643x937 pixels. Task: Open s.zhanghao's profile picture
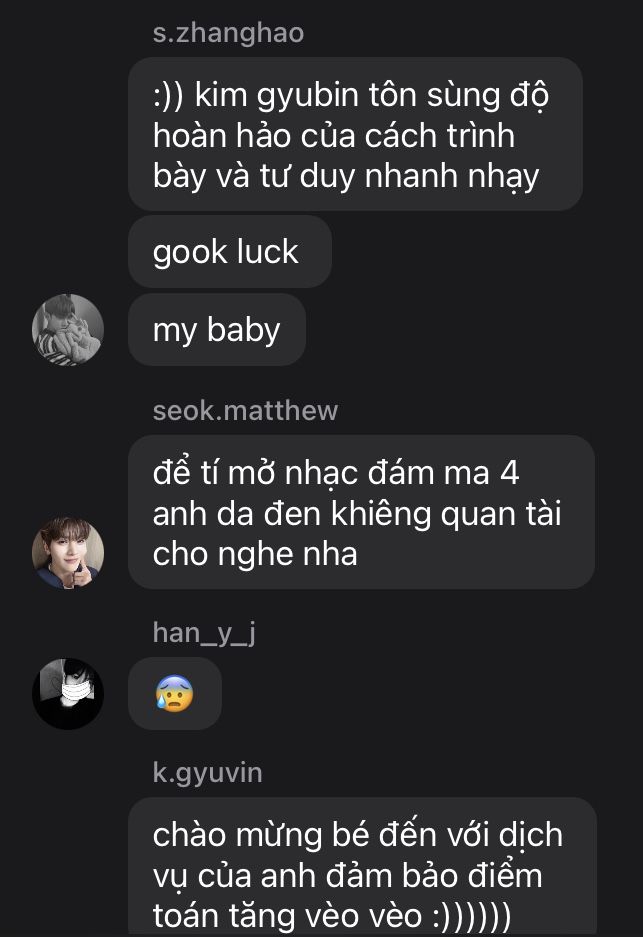pos(68,330)
